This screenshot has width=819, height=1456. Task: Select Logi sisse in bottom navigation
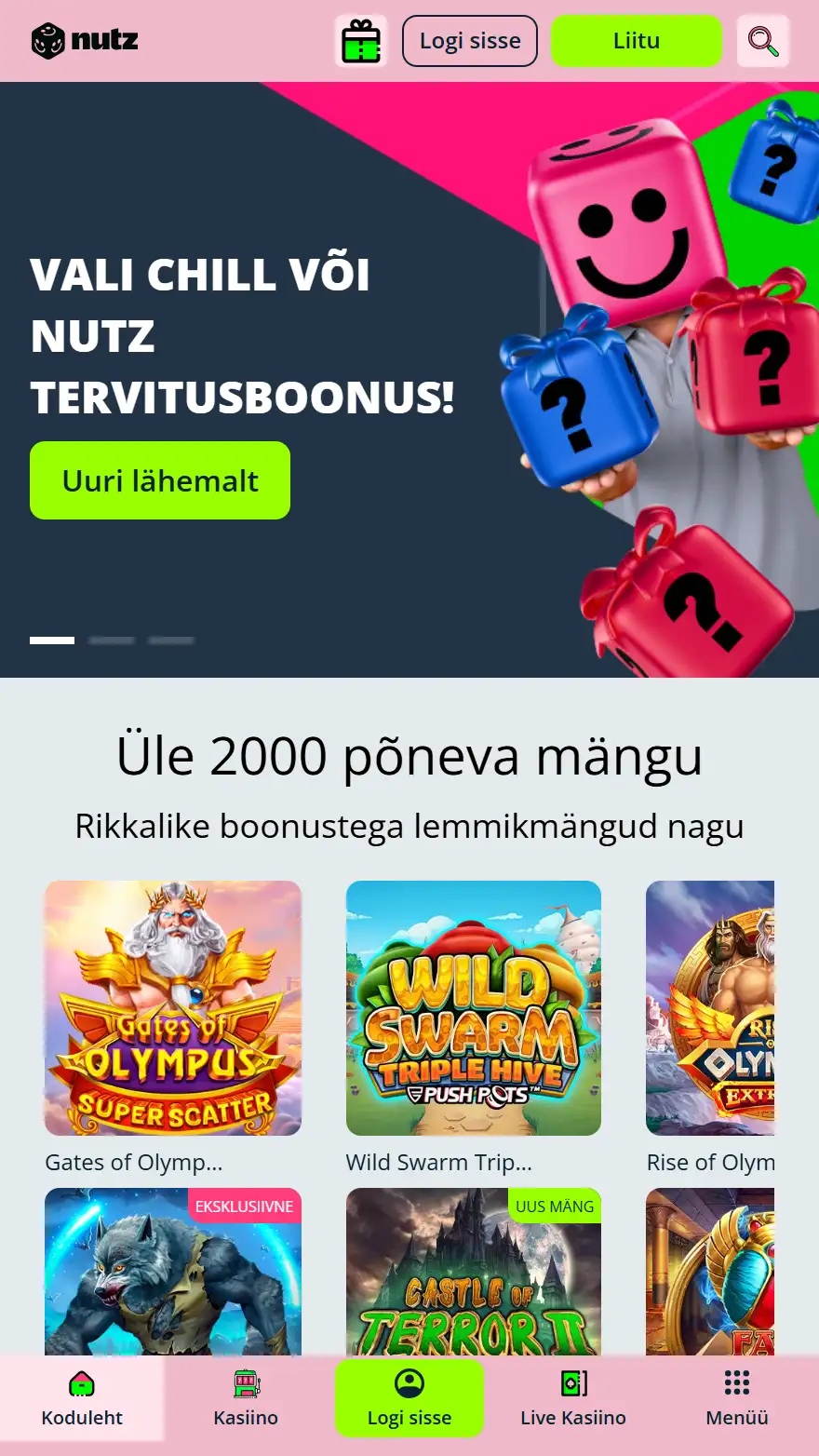click(409, 1399)
